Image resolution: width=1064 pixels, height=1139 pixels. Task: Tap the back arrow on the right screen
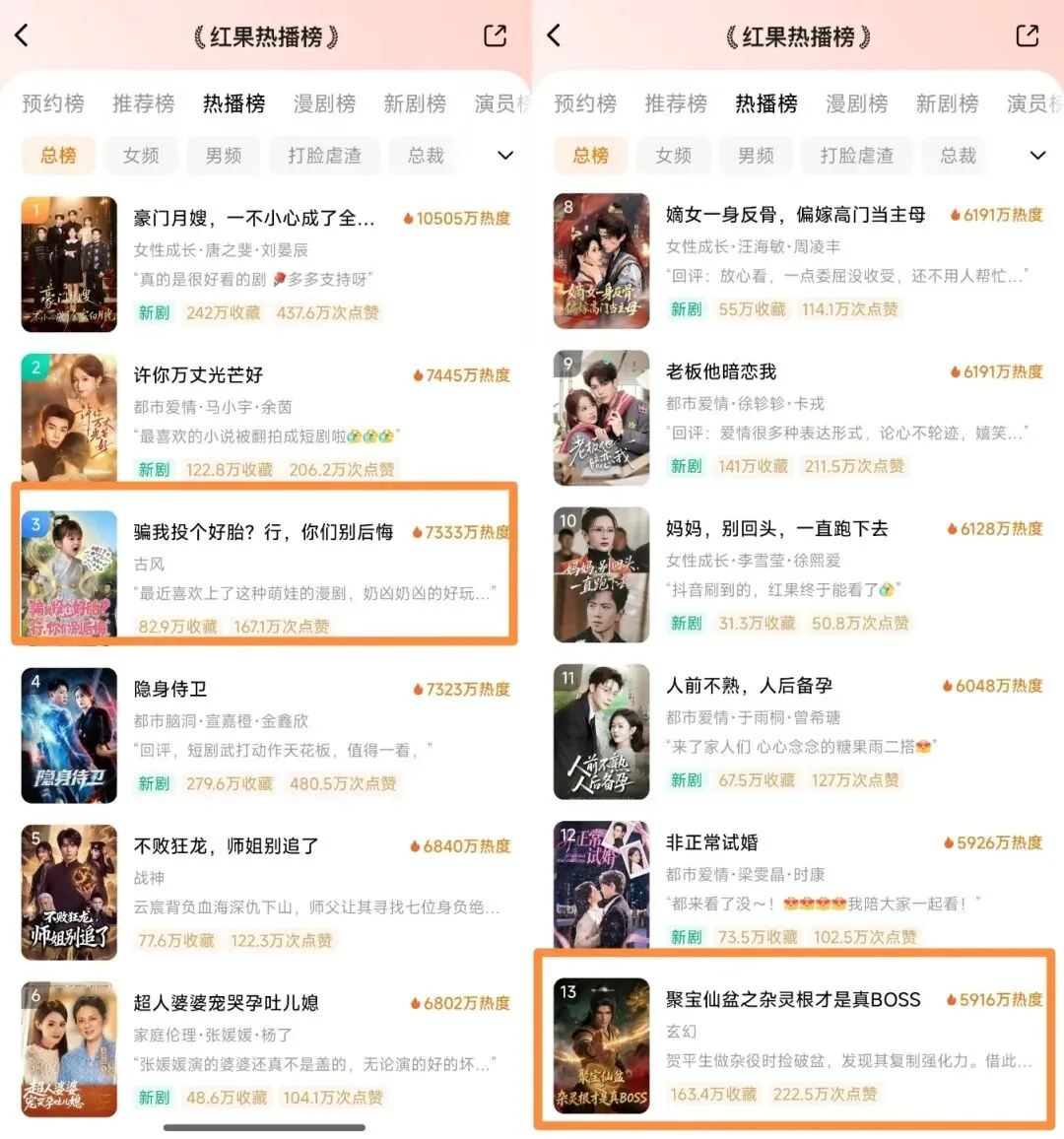[554, 34]
